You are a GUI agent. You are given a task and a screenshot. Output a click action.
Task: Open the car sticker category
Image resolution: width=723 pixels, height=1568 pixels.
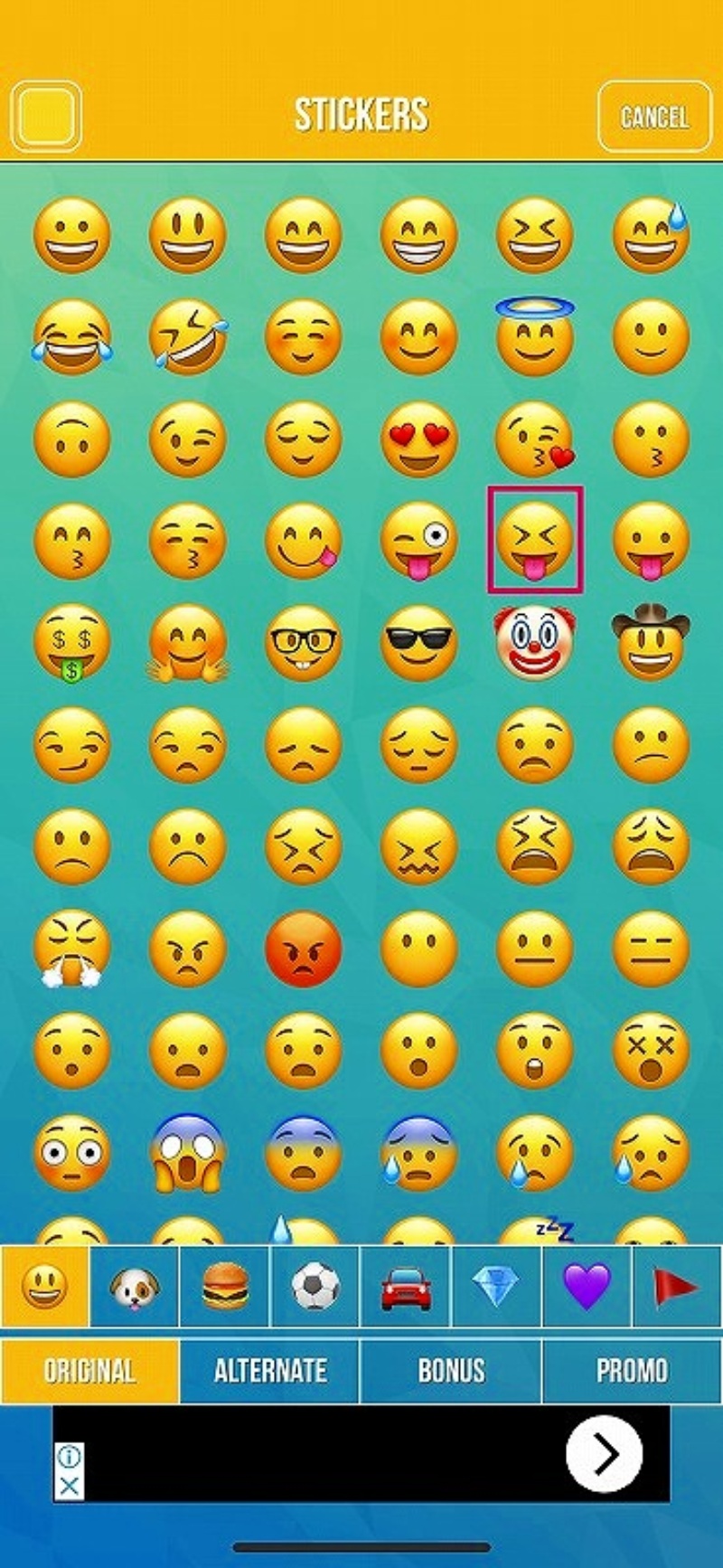click(x=405, y=1286)
